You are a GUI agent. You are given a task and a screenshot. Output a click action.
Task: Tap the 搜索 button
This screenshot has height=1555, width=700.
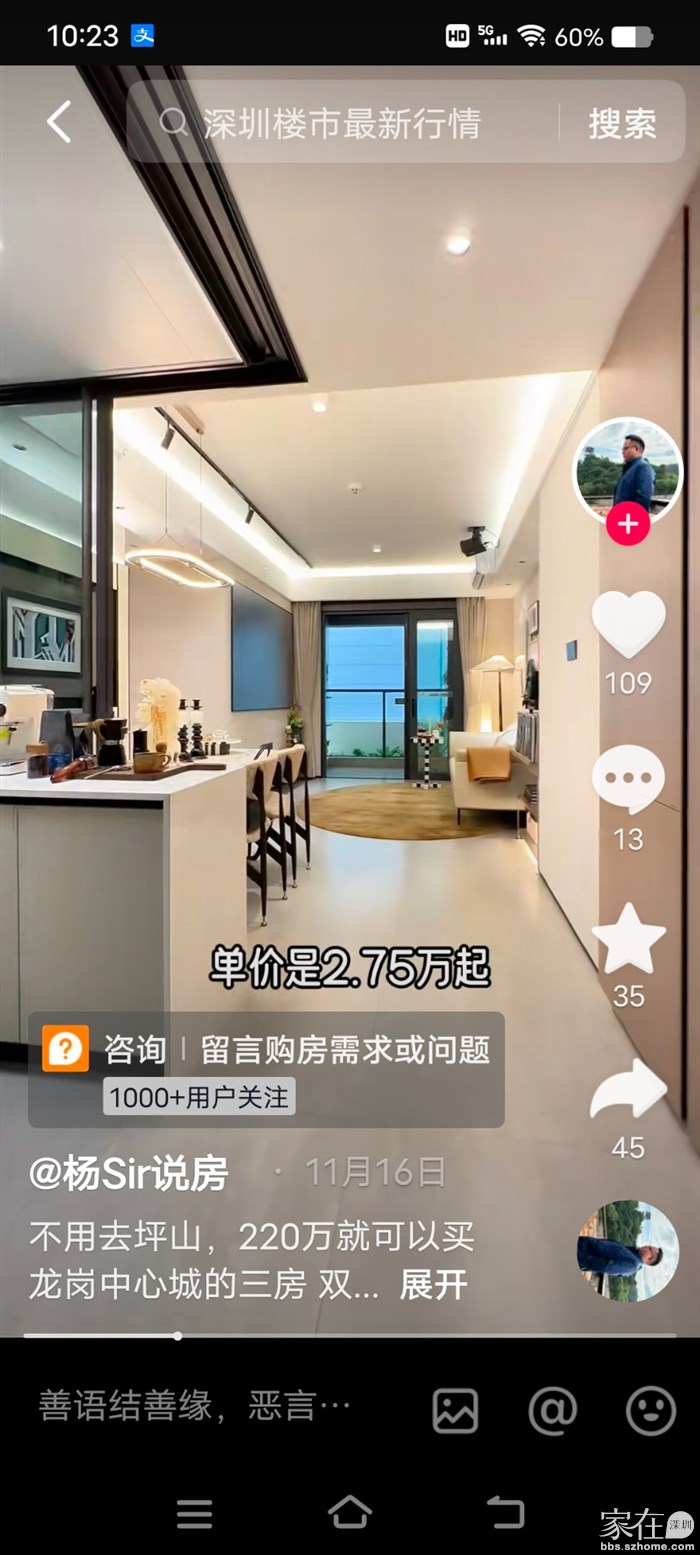[621, 123]
